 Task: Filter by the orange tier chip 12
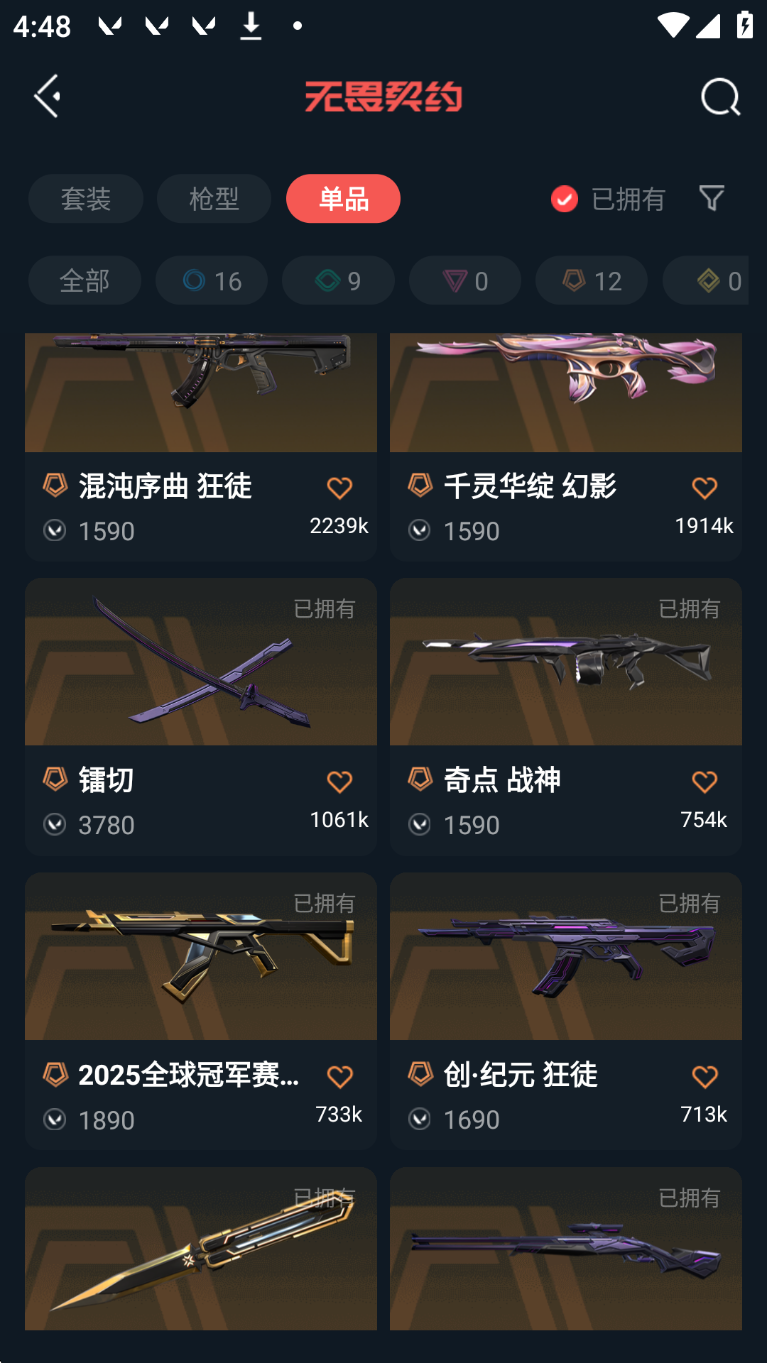[592, 280]
